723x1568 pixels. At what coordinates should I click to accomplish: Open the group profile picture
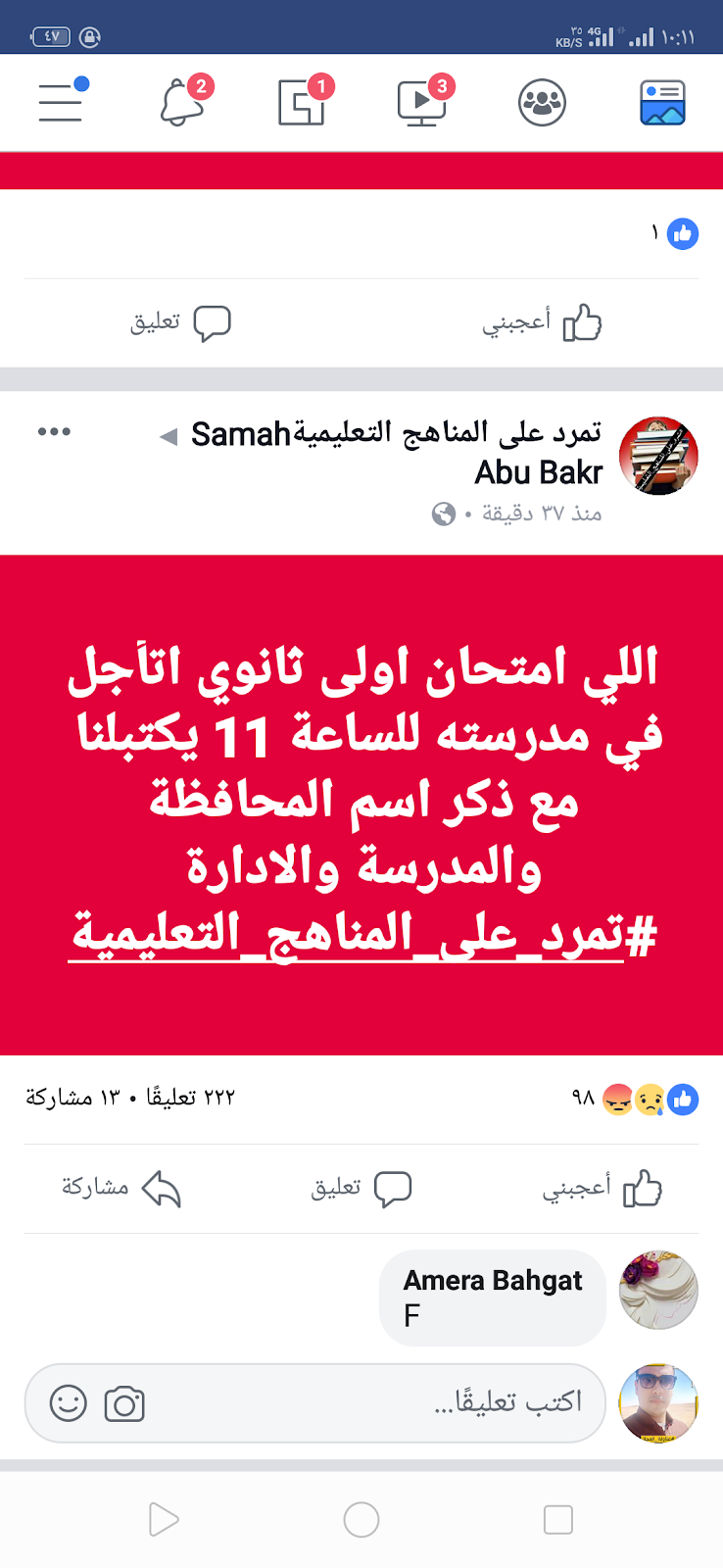tap(658, 456)
